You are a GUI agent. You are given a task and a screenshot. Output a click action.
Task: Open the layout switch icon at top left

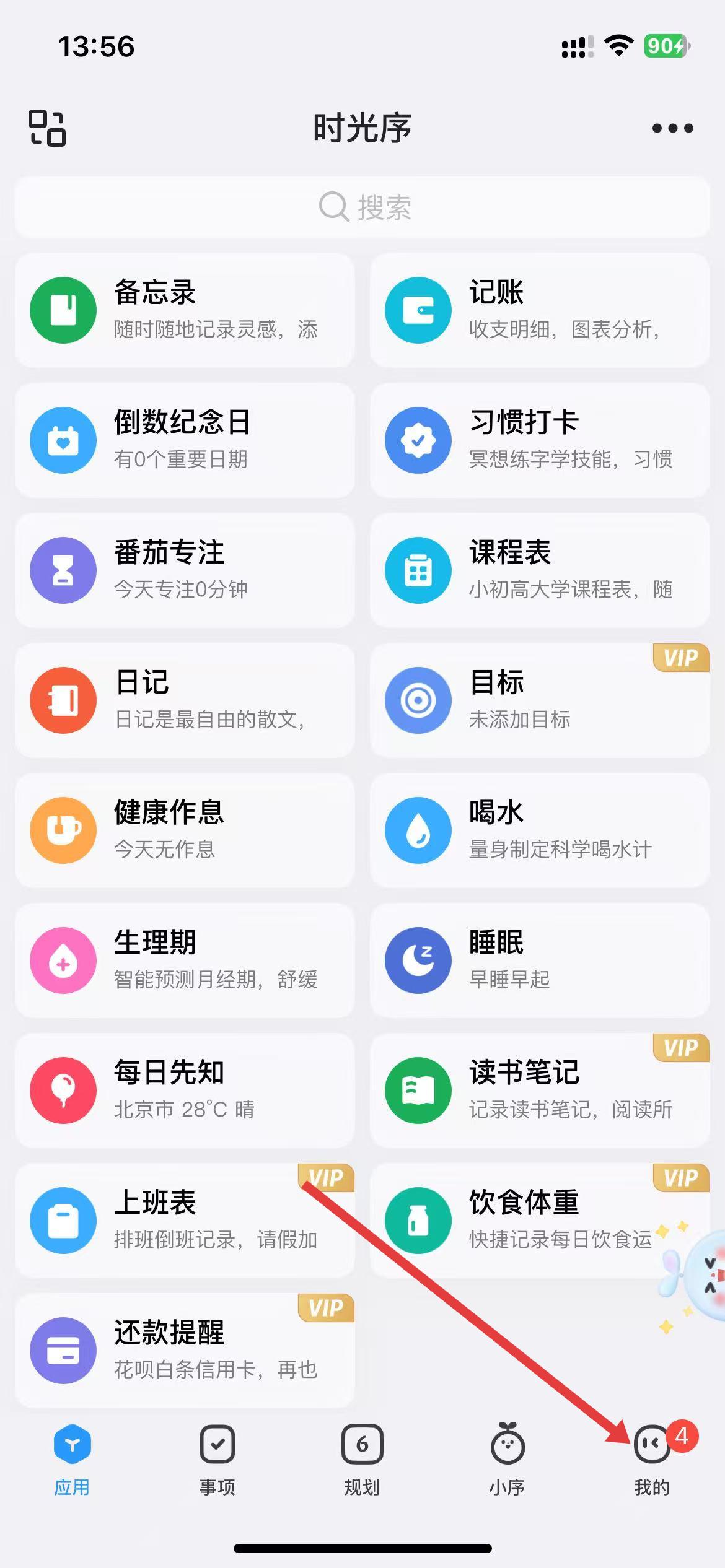47,128
